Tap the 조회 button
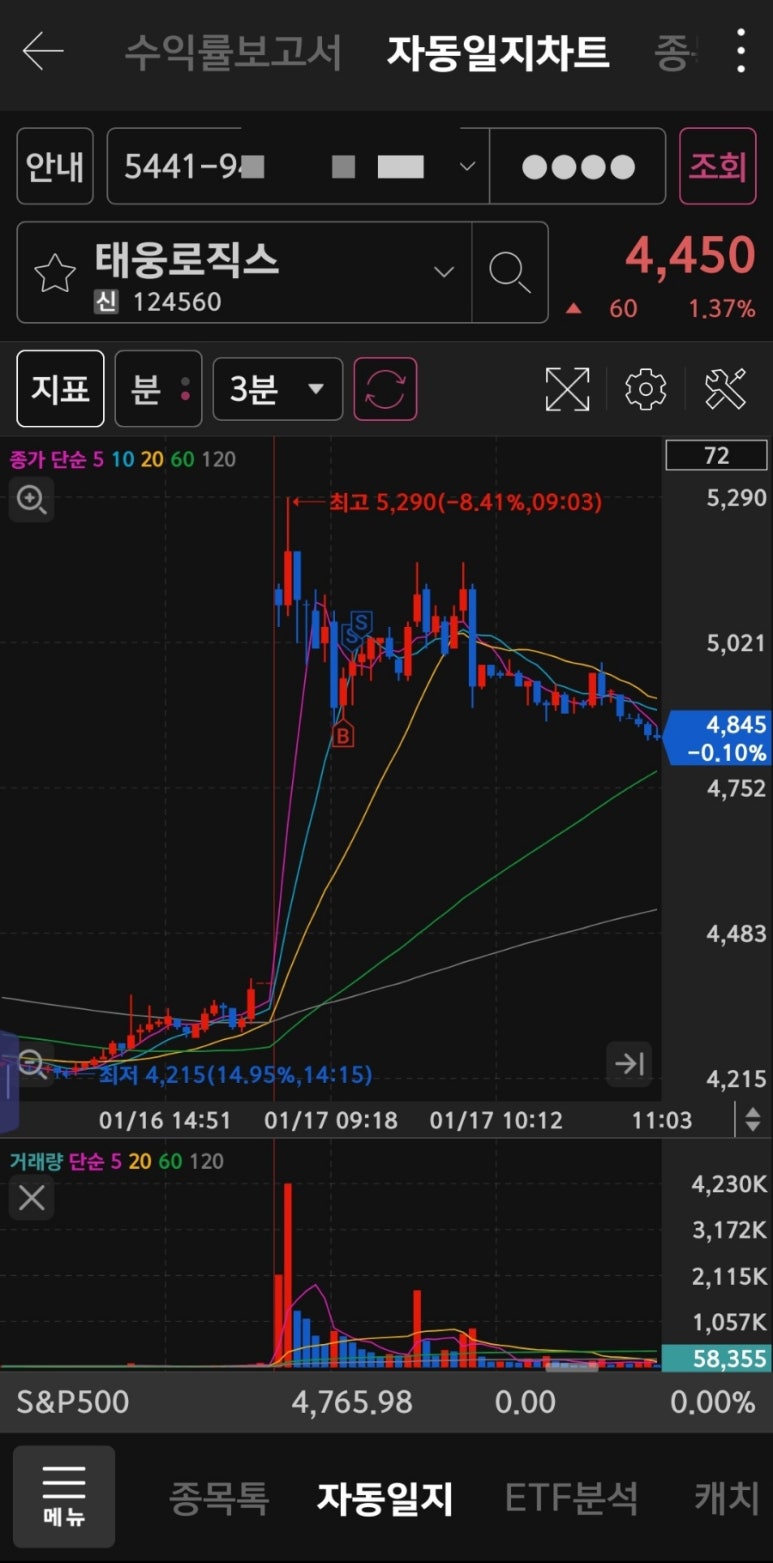Screen dimensions: 773x1563 click(717, 166)
